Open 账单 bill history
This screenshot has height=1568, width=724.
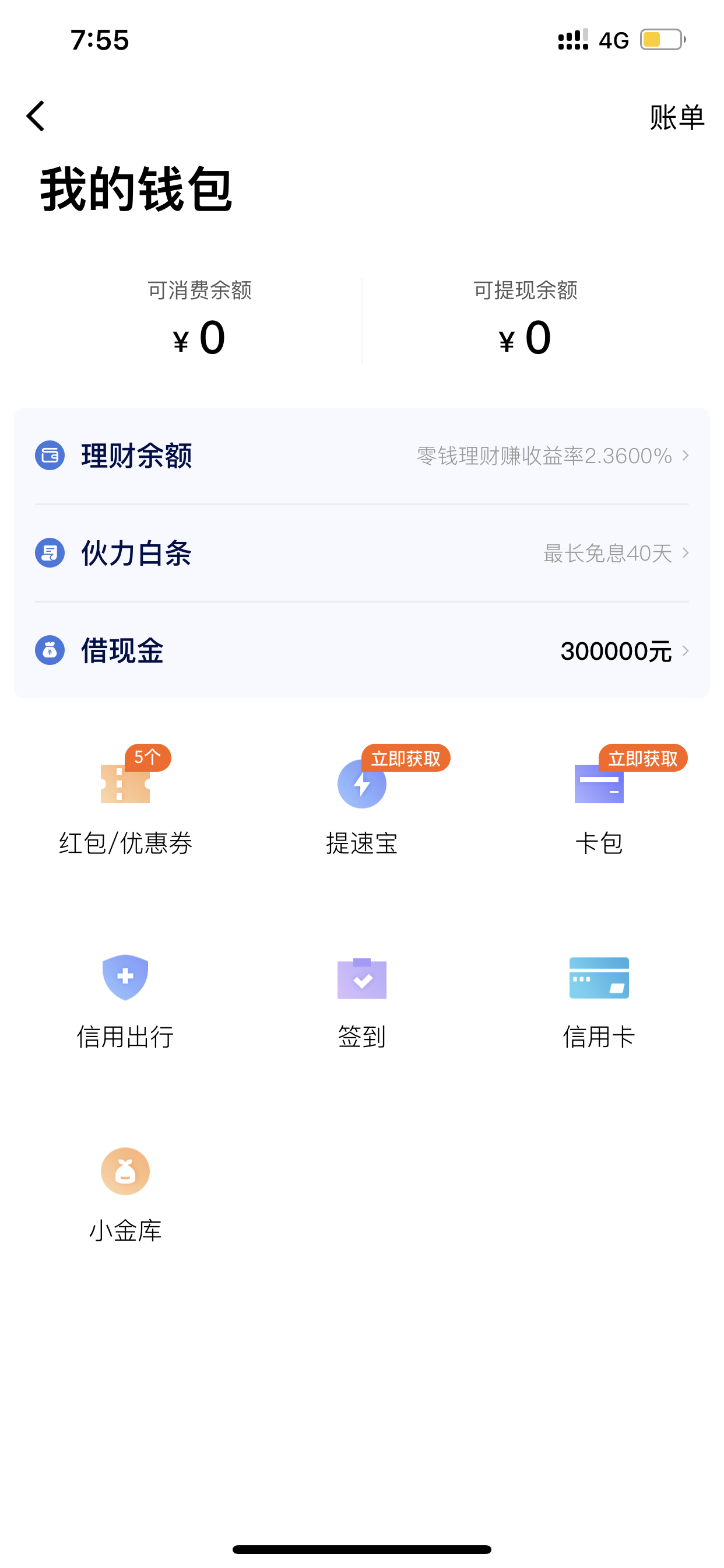coord(677,117)
